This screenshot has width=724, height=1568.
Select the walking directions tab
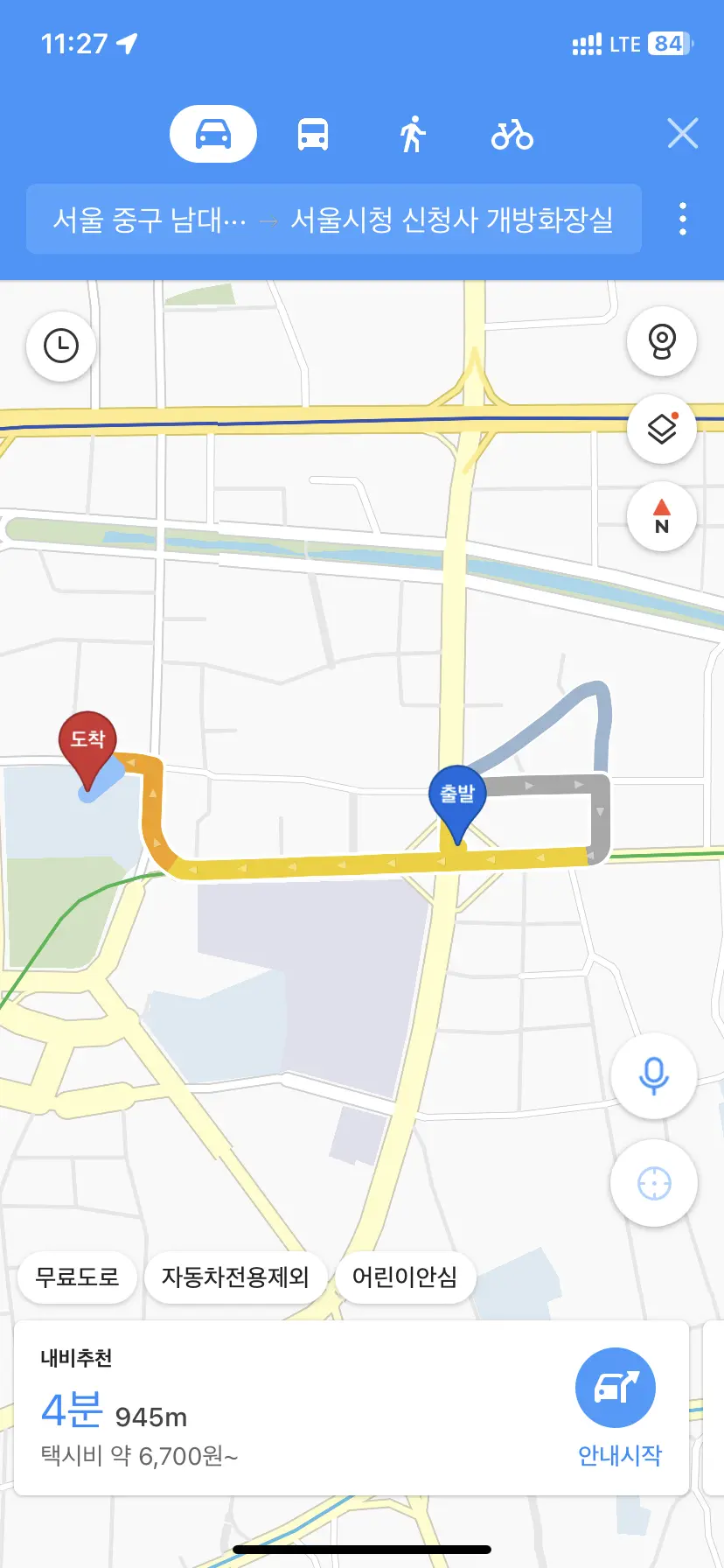coord(412,135)
